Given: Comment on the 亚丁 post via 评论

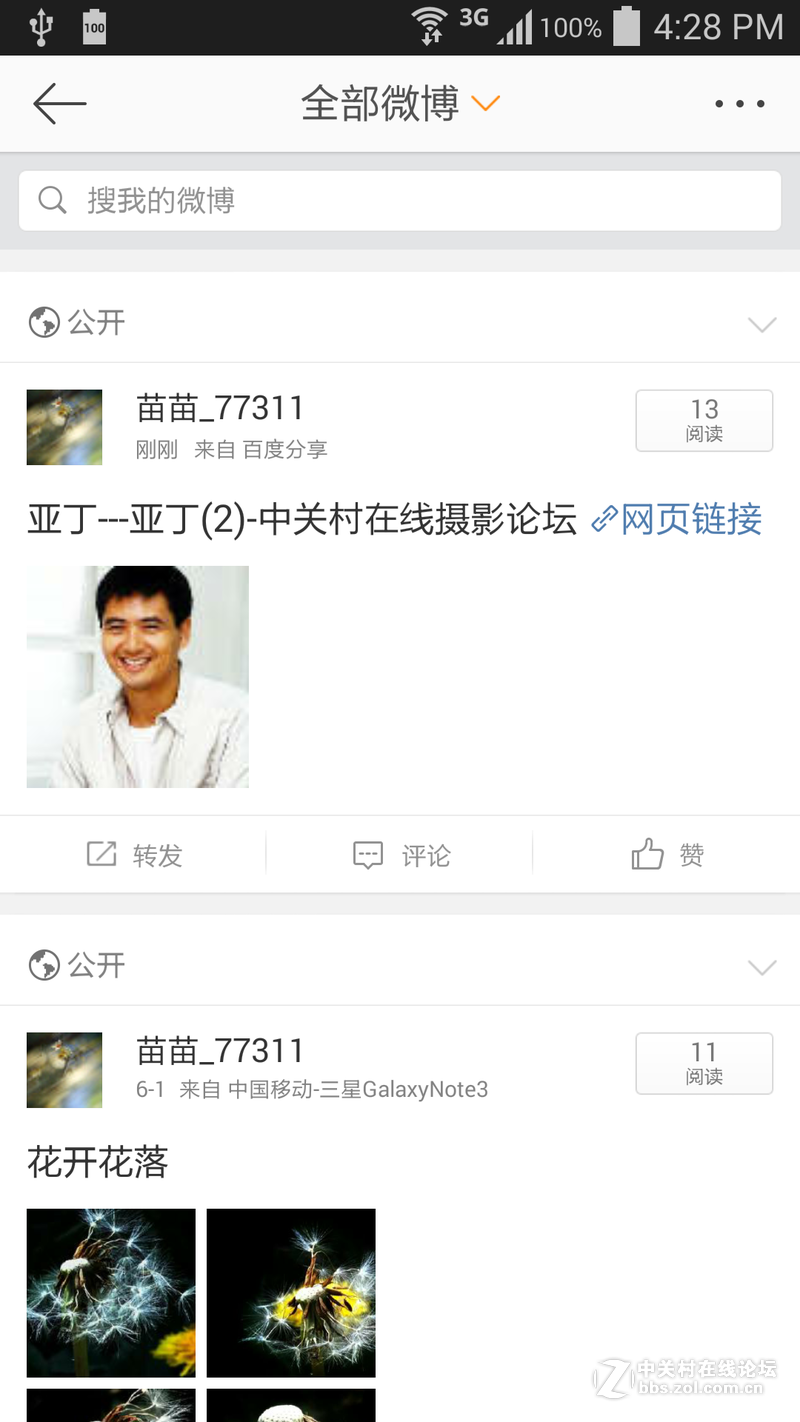Looking at the screenshot, I should pyautogui.click(x=401, y=855).
